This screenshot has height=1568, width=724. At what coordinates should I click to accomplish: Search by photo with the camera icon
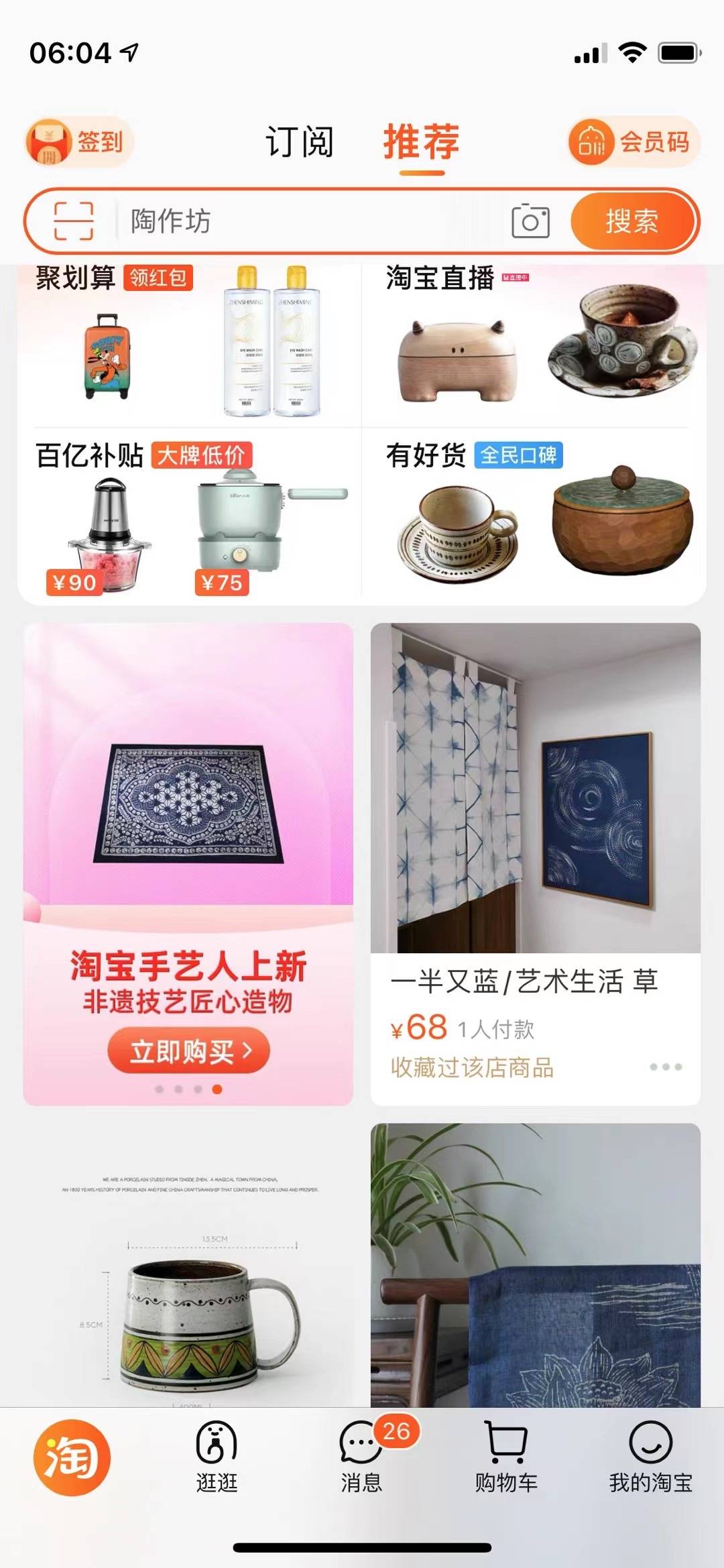[530, 221]
